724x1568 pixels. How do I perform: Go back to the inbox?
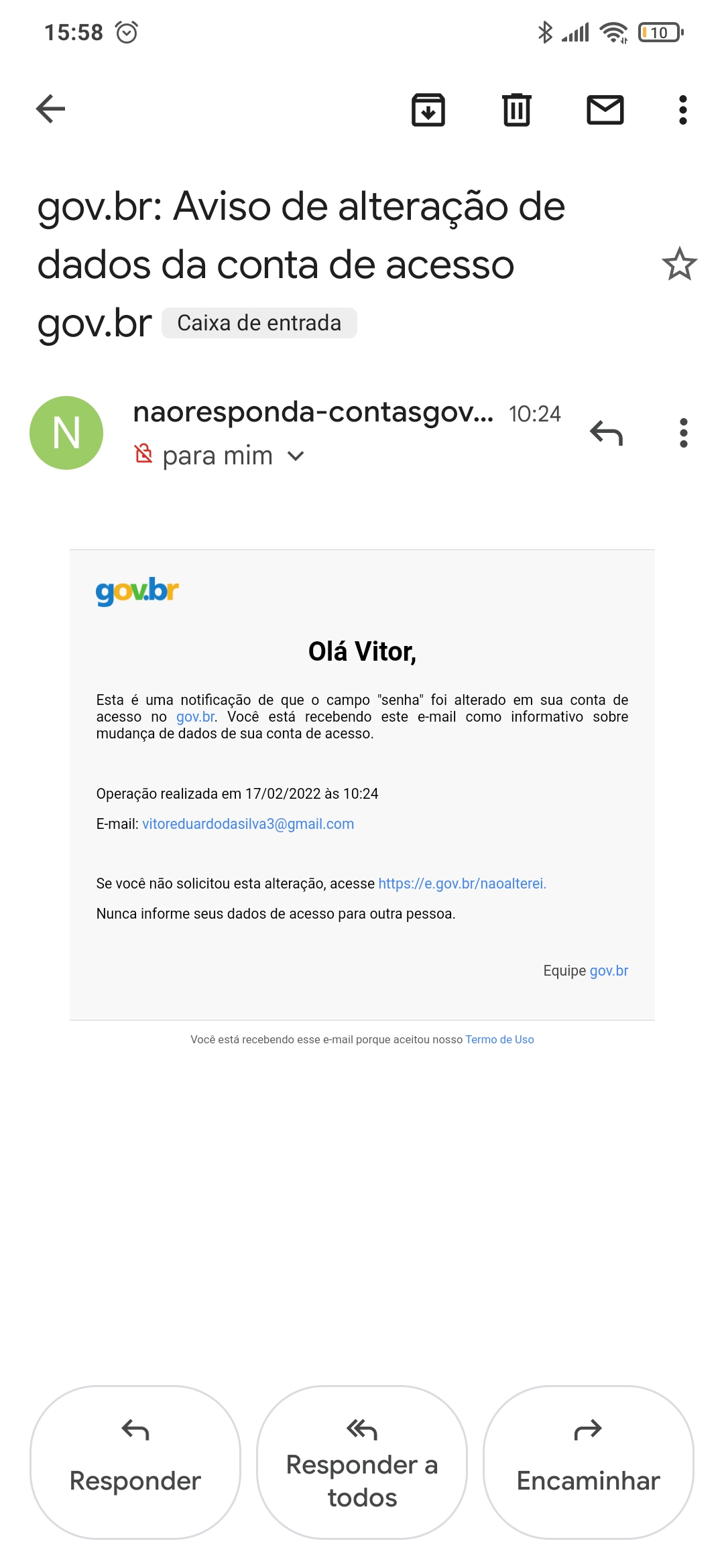(x=50, y=109)
